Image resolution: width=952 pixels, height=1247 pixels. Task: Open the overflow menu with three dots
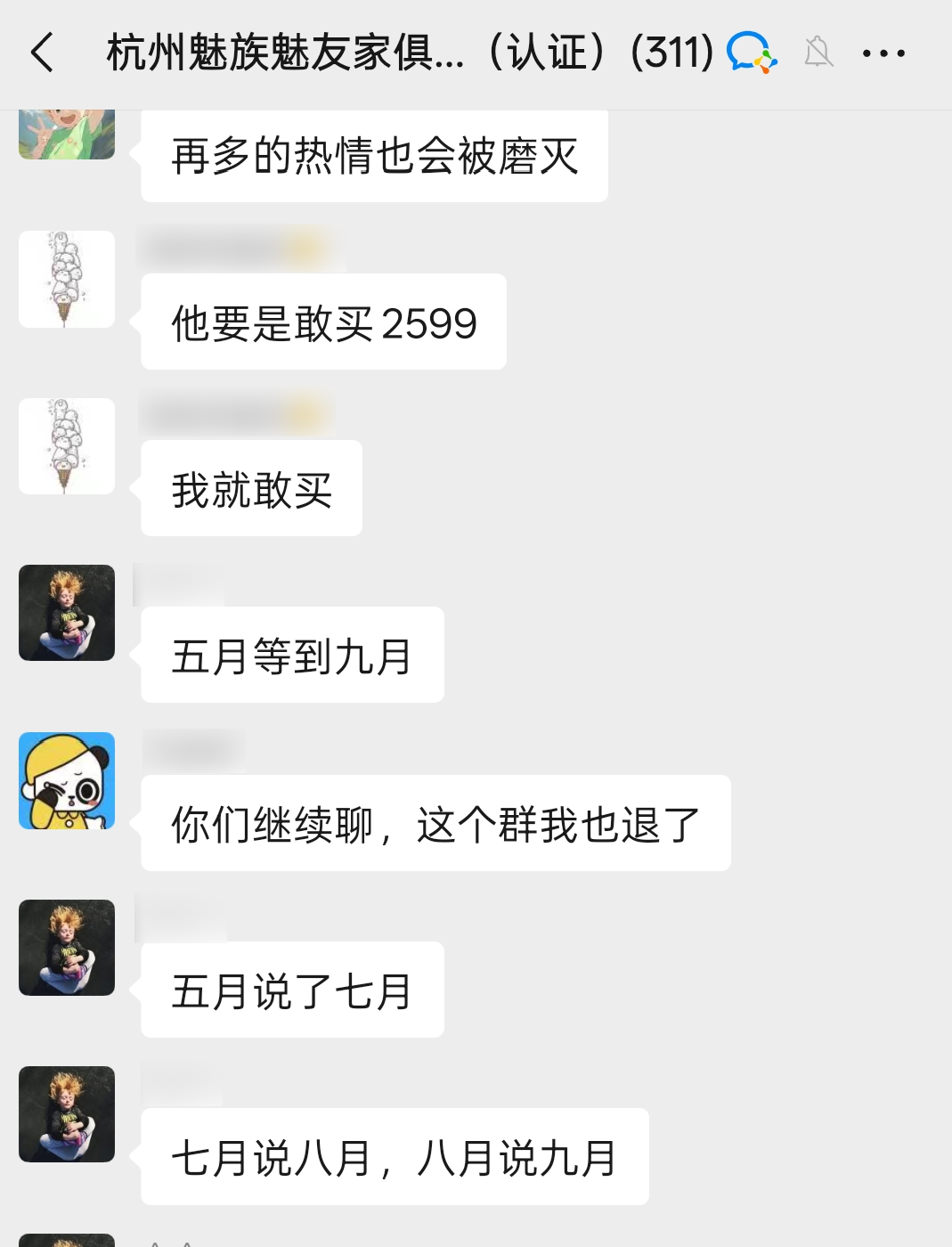pos(883,53)
